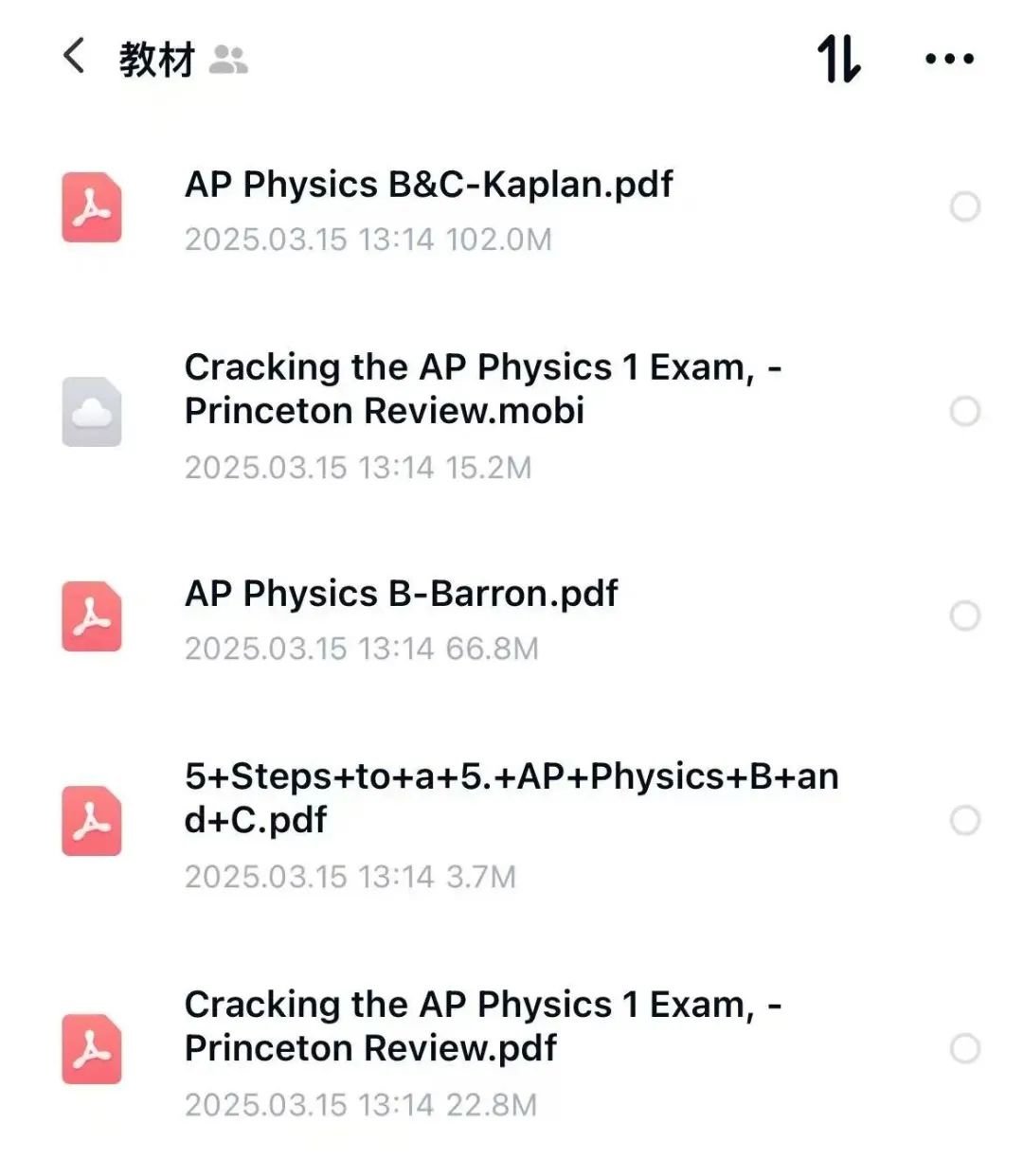
Task: Select the AP Physics B-Barron.pdf circle
Action: click(x=964, y=615)
